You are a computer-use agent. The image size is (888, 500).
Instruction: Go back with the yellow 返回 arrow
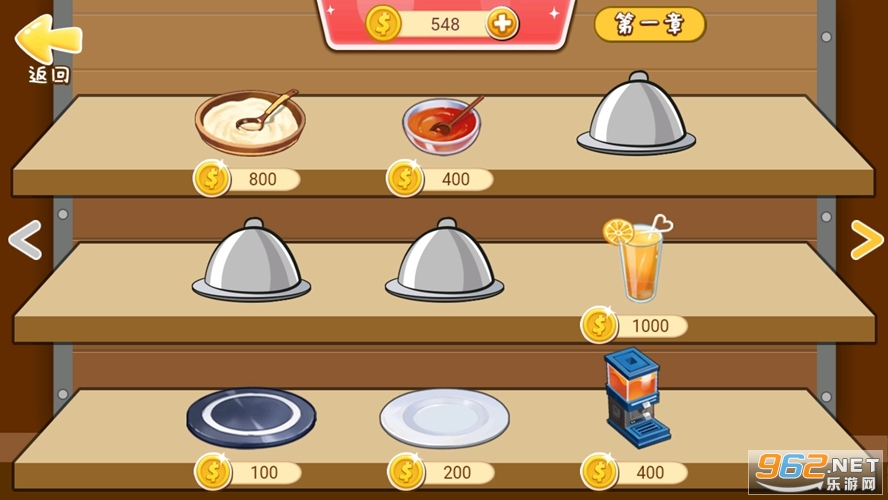(x=47, y=47)
